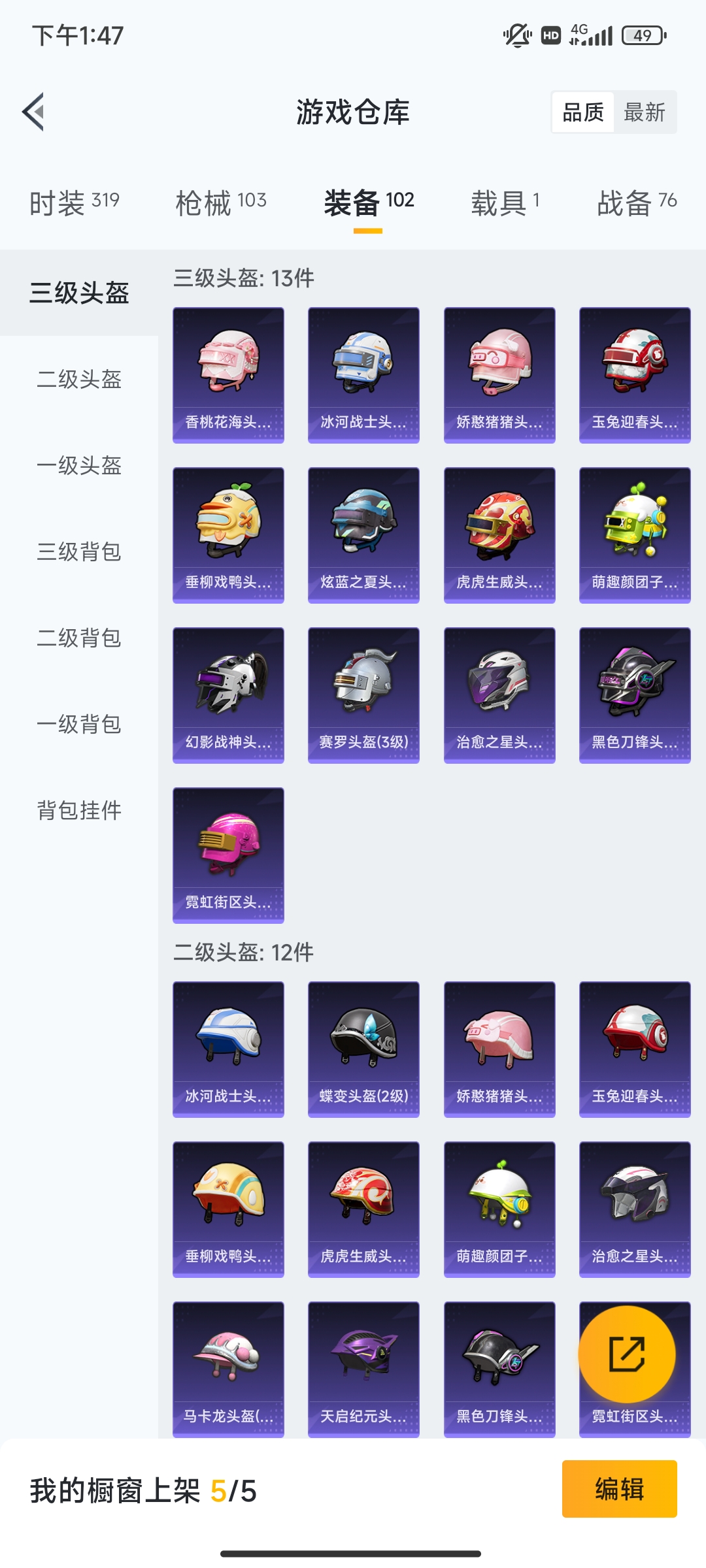The image size is (706, 1568).
Task: Choose the 二级背包 category
Action: 79,638
